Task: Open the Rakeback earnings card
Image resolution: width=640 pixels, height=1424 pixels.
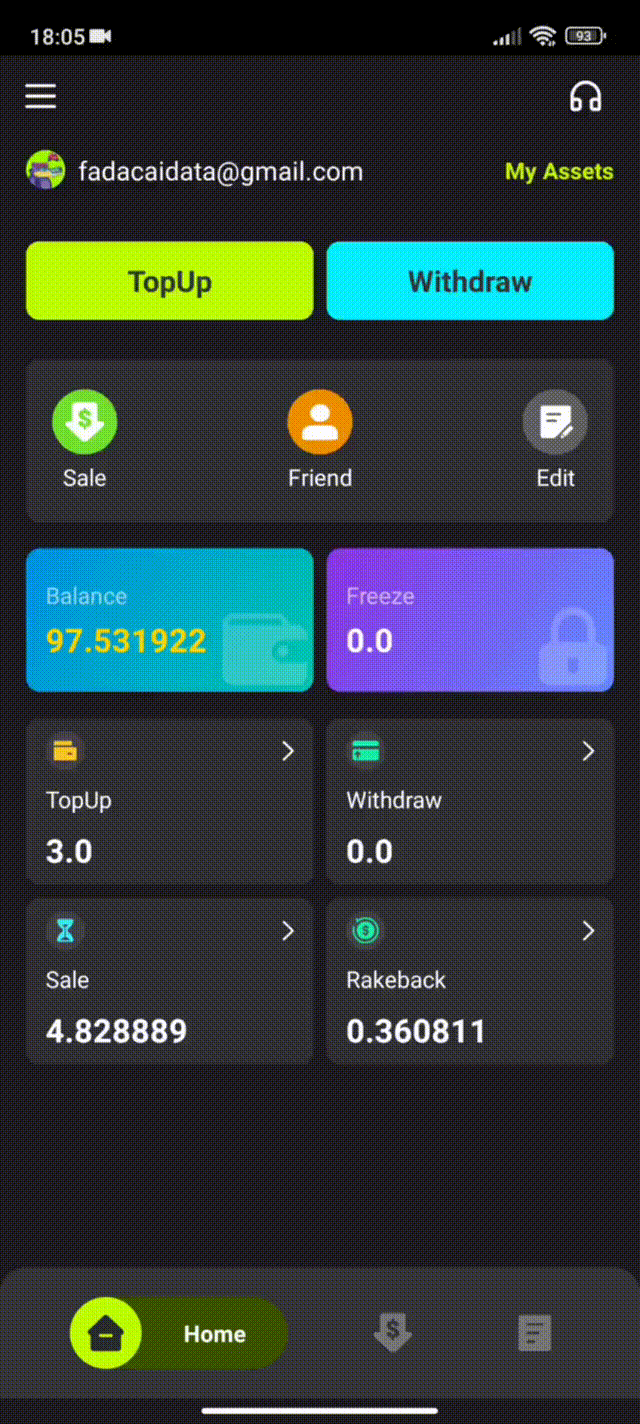Action: tap(470, 981)
